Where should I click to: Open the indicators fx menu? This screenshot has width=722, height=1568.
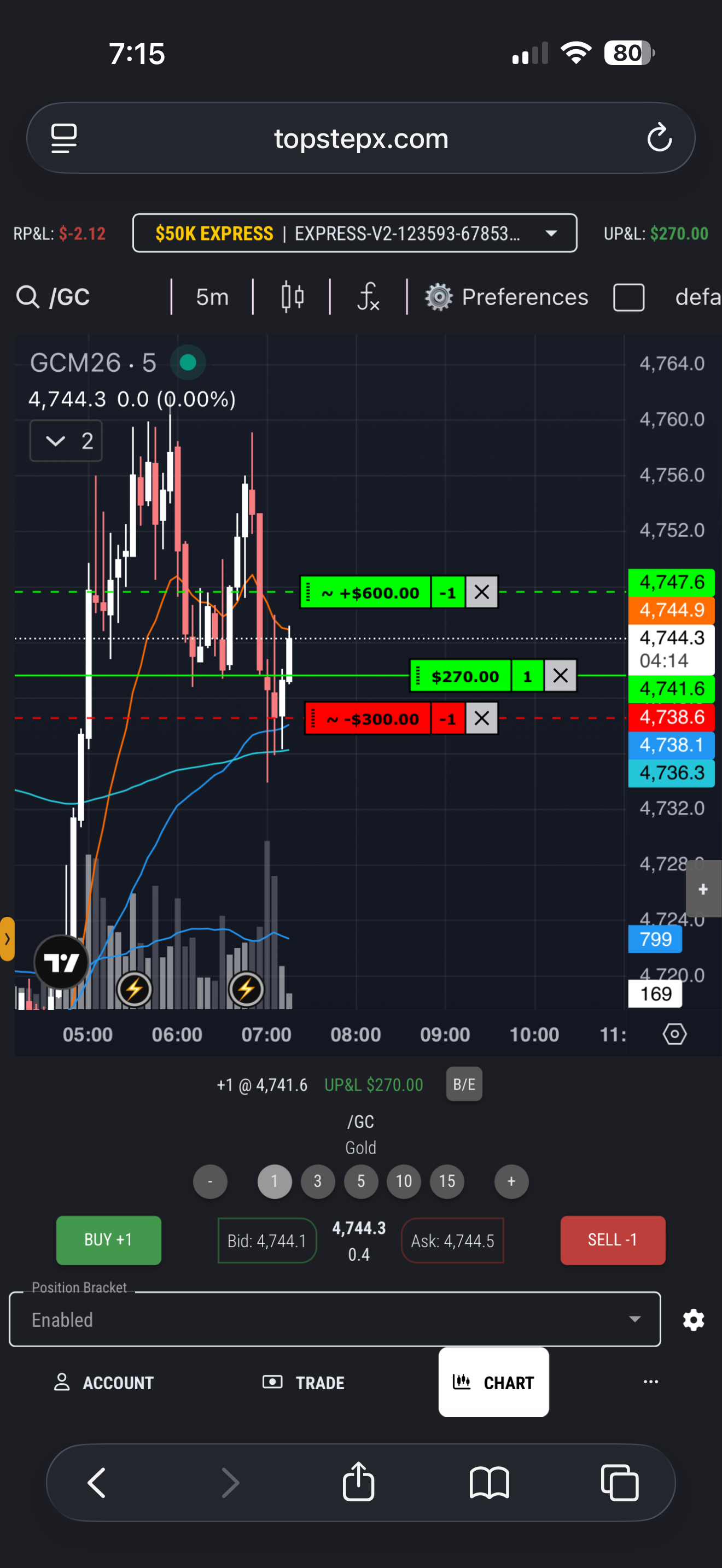[368, 297]
